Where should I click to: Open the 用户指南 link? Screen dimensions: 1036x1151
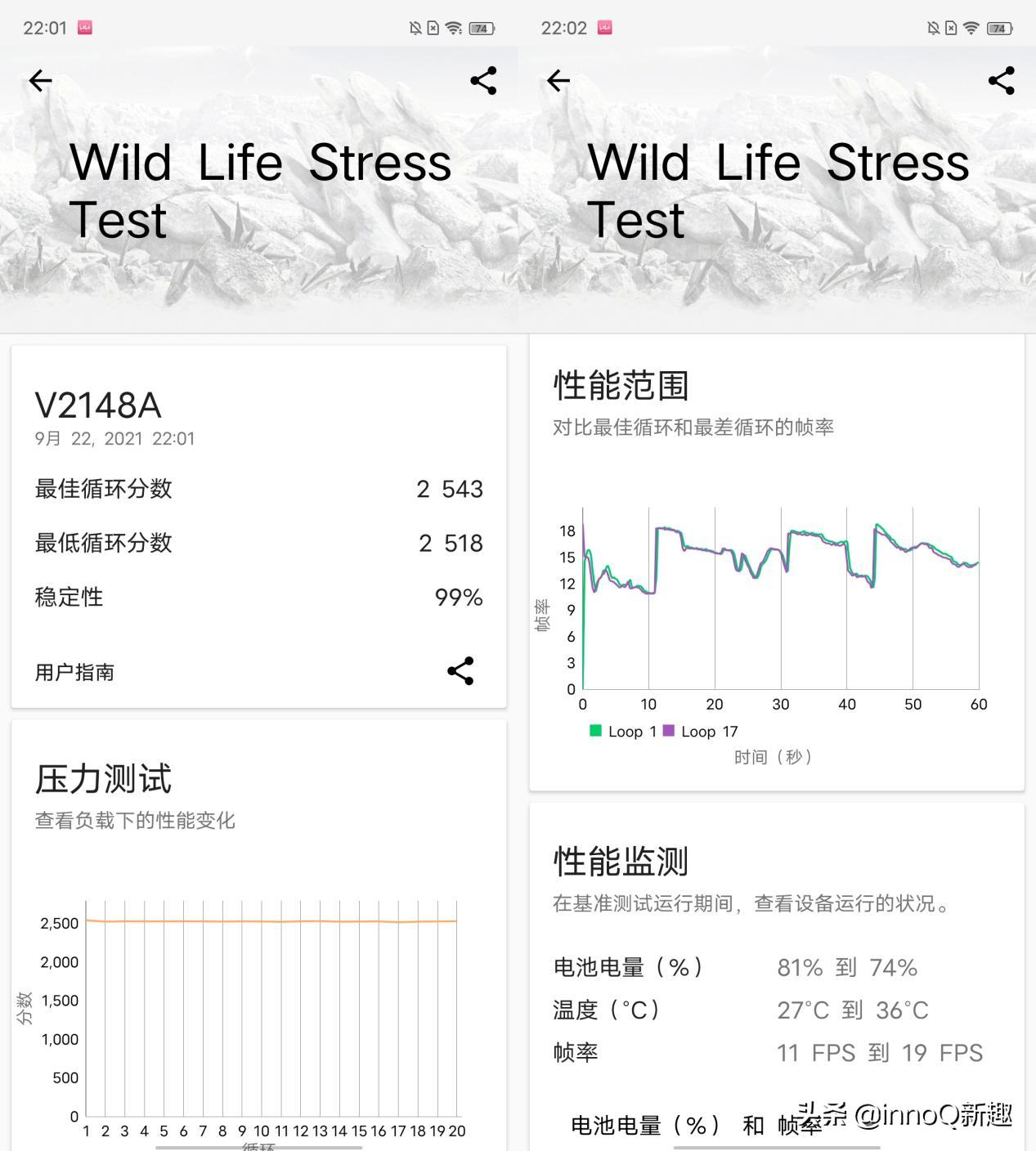pyautogui.click(x=74, y=672)
